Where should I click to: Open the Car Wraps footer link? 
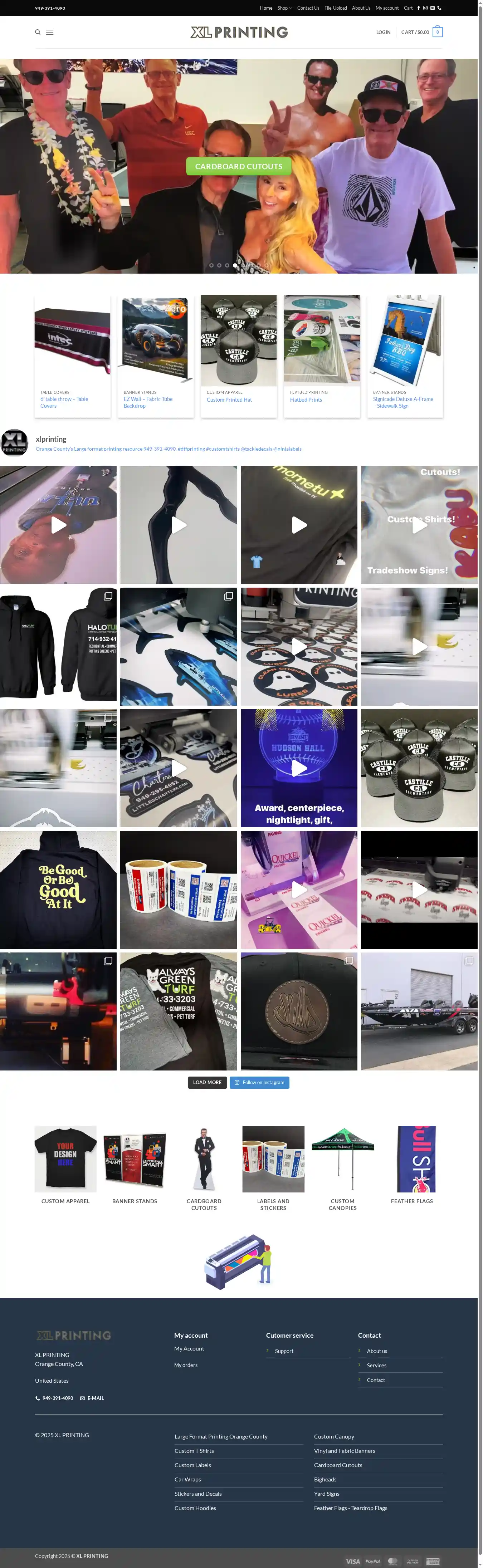(187, 1479)
